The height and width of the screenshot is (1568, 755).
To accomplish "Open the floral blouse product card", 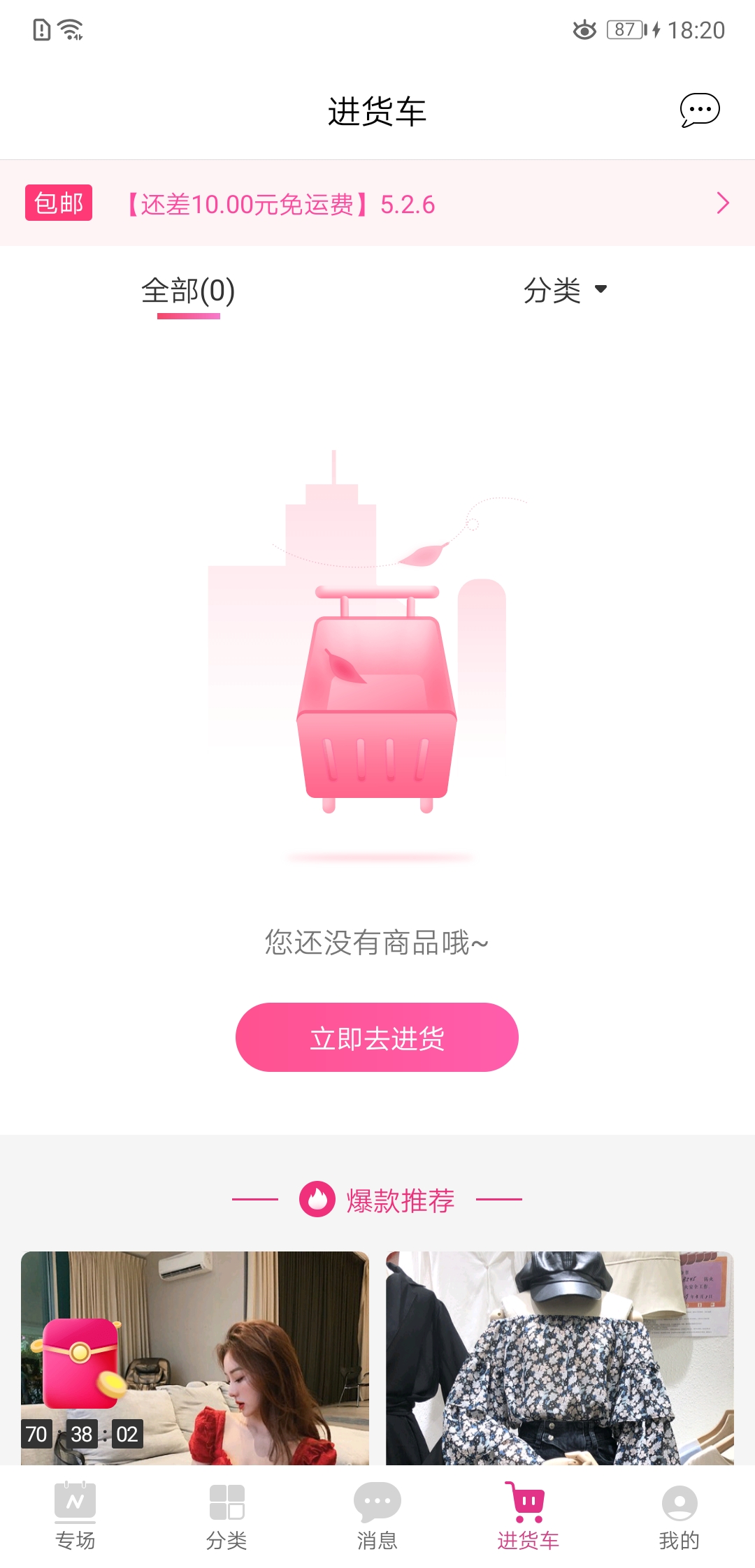I will [560, 1358].
